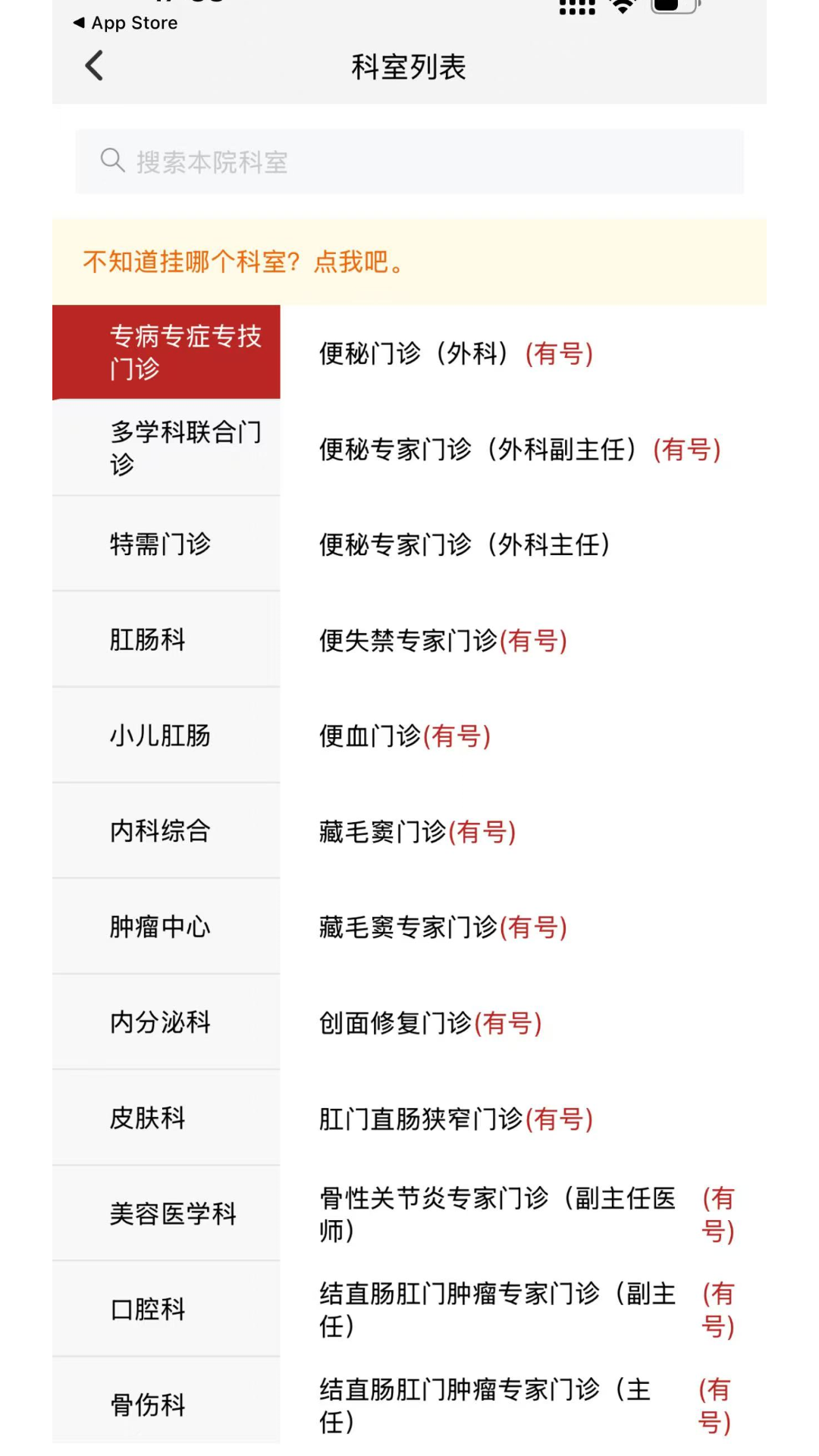Select the 内分泌科 category
Screen dimensions: 819x1456
167,1021
